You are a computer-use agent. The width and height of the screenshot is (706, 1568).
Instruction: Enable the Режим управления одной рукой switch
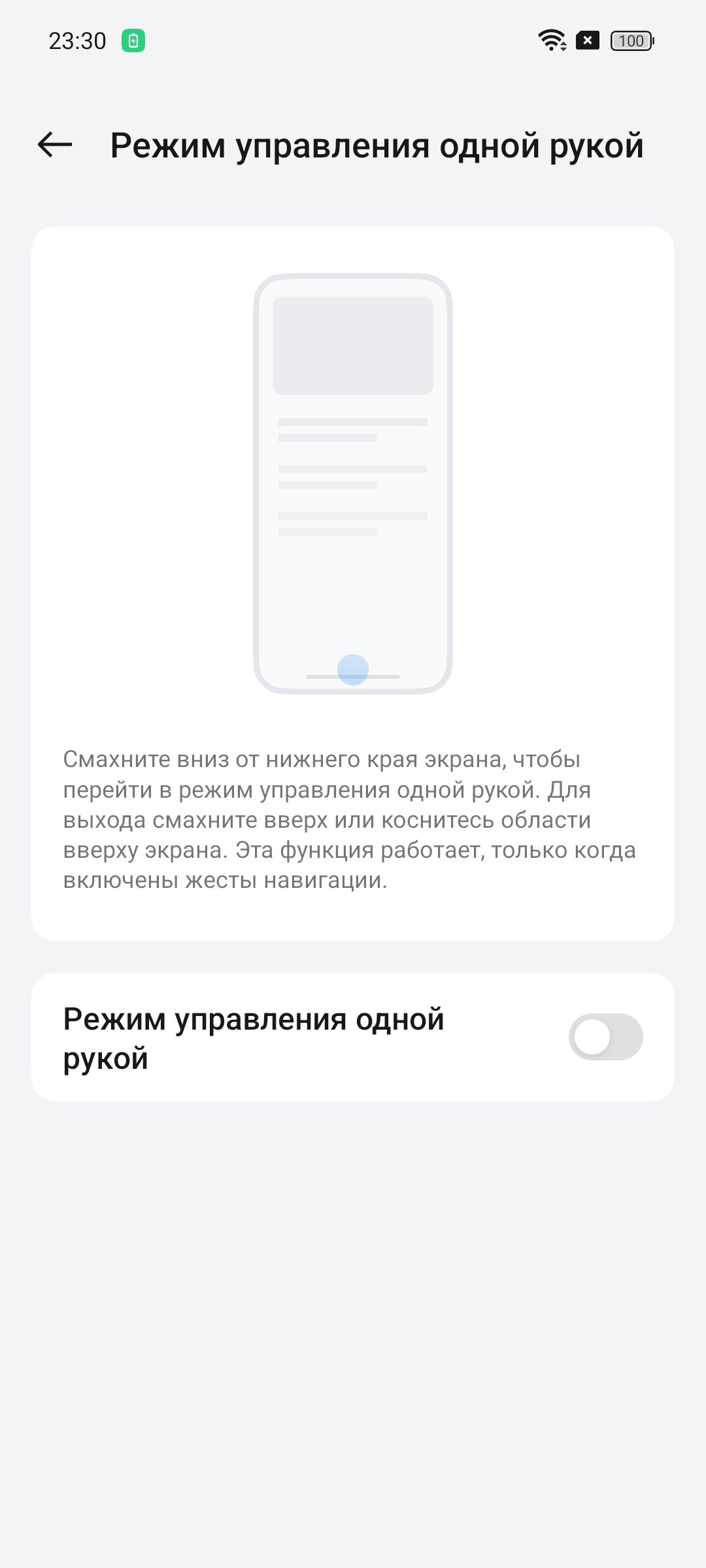(x=605, y=1037)
